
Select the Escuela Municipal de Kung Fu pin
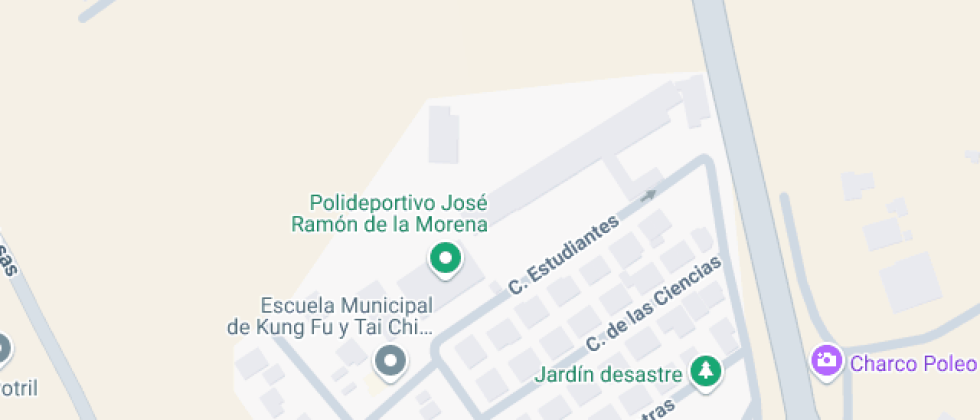click(x=391, y=362)
